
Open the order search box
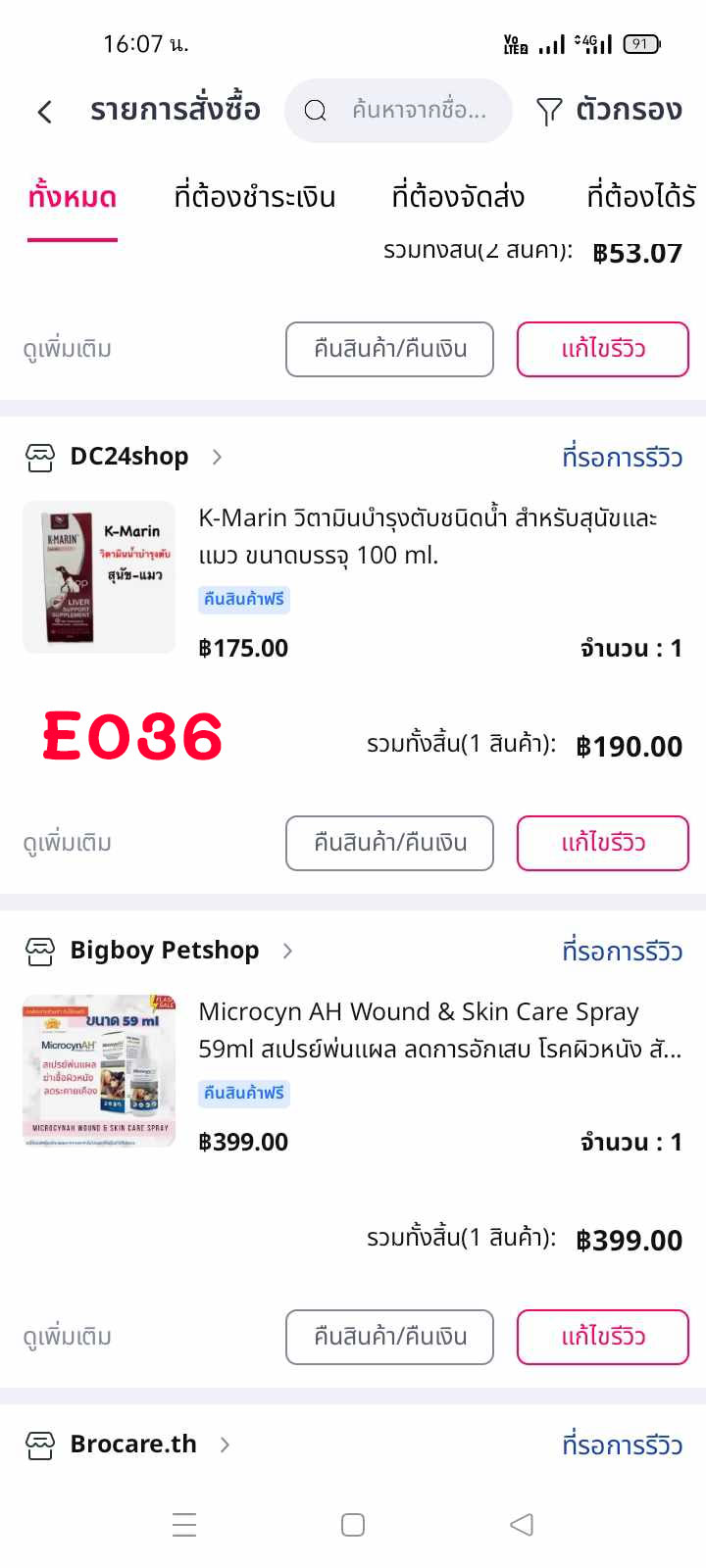[398, 111]
